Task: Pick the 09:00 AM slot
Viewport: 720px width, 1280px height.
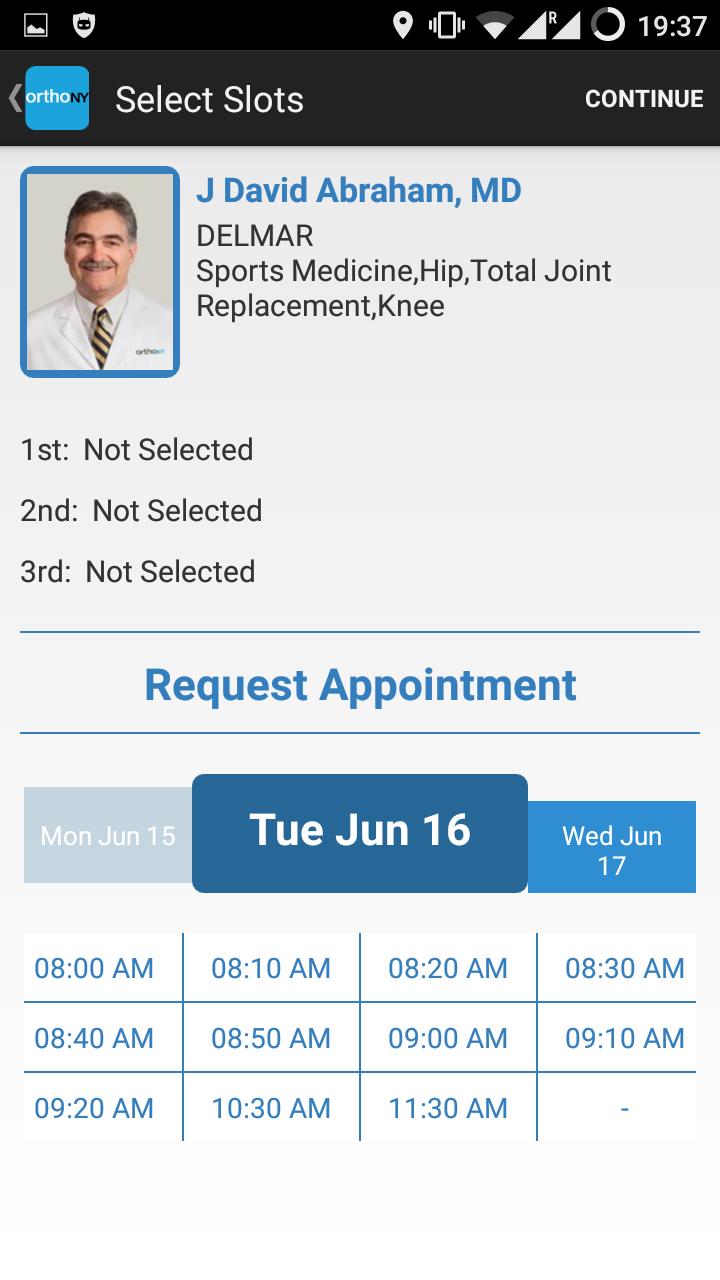Action: click(448, 1038)
